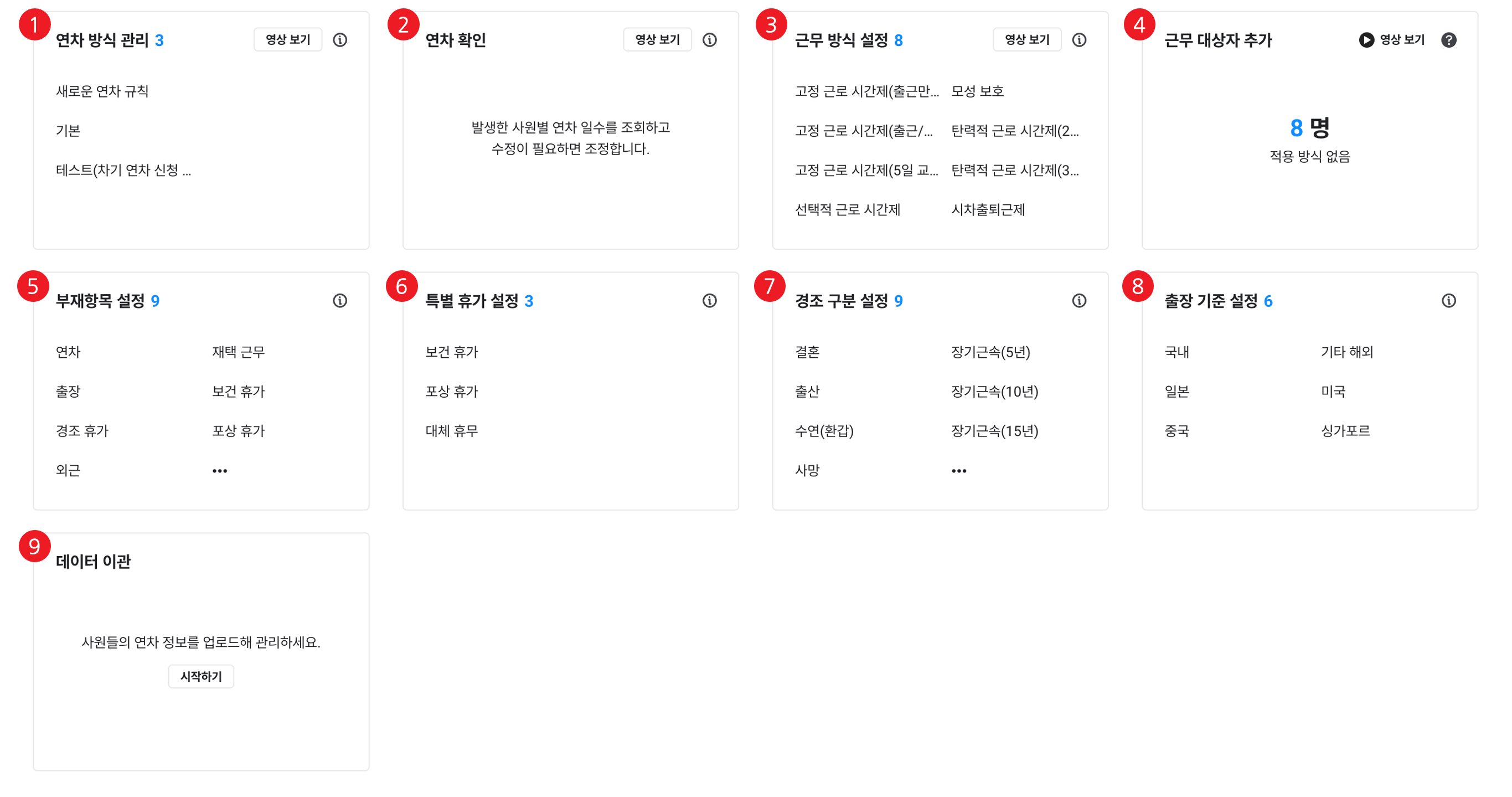This screenshot has height=797, width=1512.
Task: Open info icon for 연차 확인
Action: pyautogui.click(x=710, y=39)
